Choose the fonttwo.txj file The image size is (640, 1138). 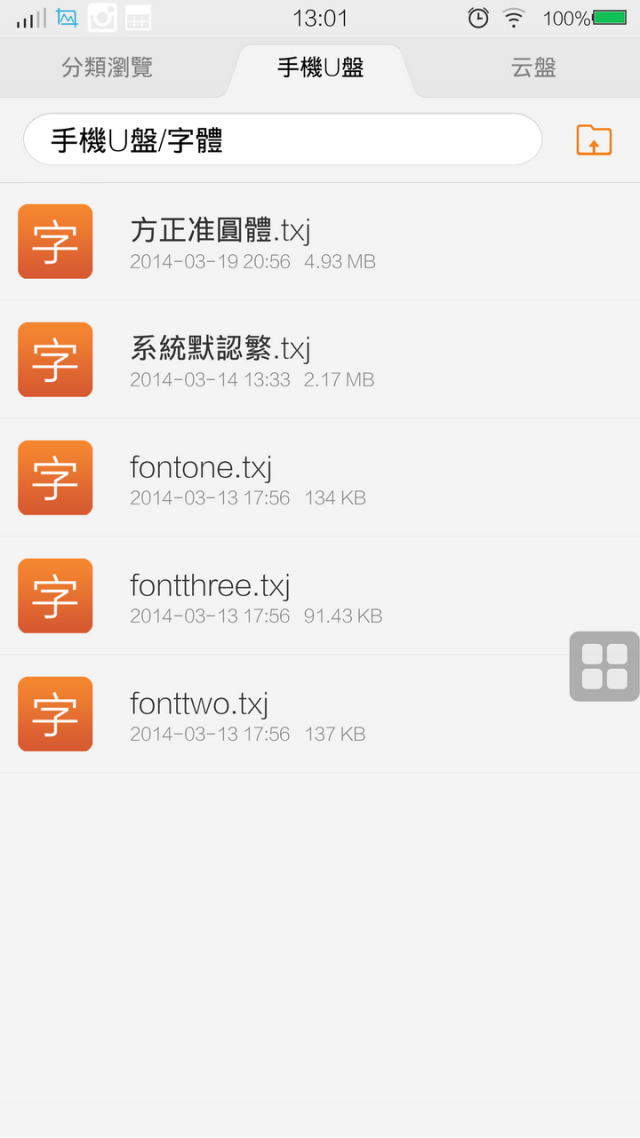pos(320,715)
